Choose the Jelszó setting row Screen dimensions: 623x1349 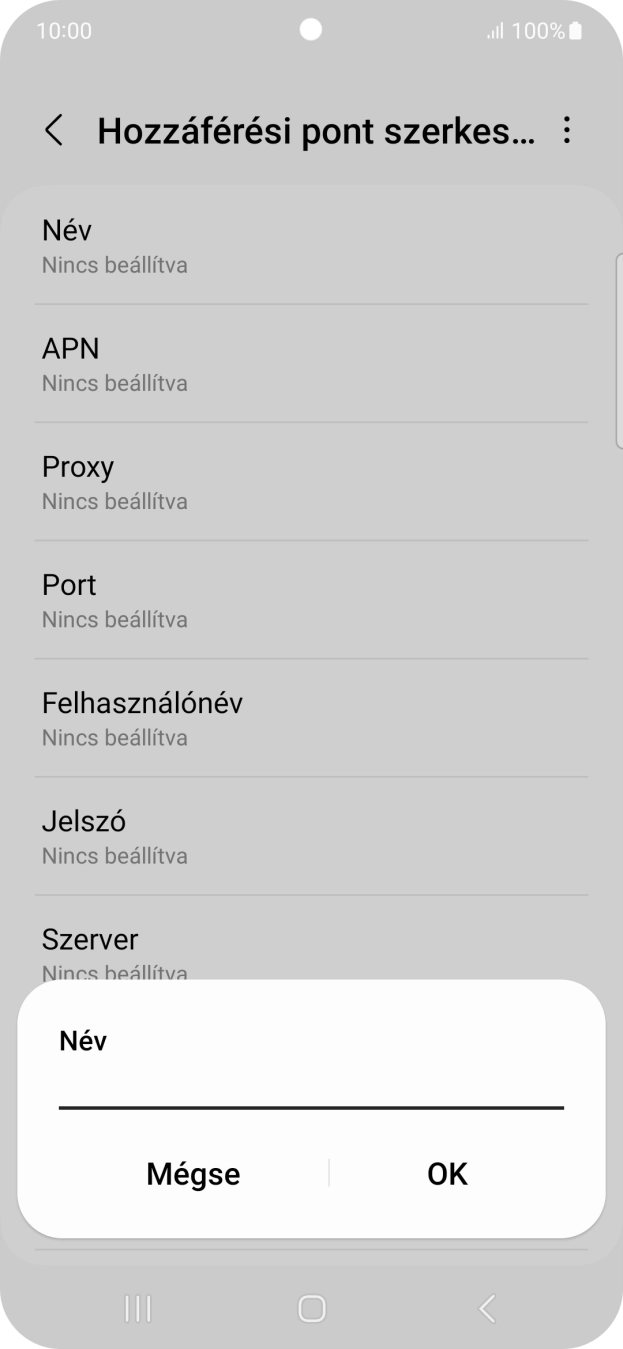pyautogui.click(x=311, y=836)
